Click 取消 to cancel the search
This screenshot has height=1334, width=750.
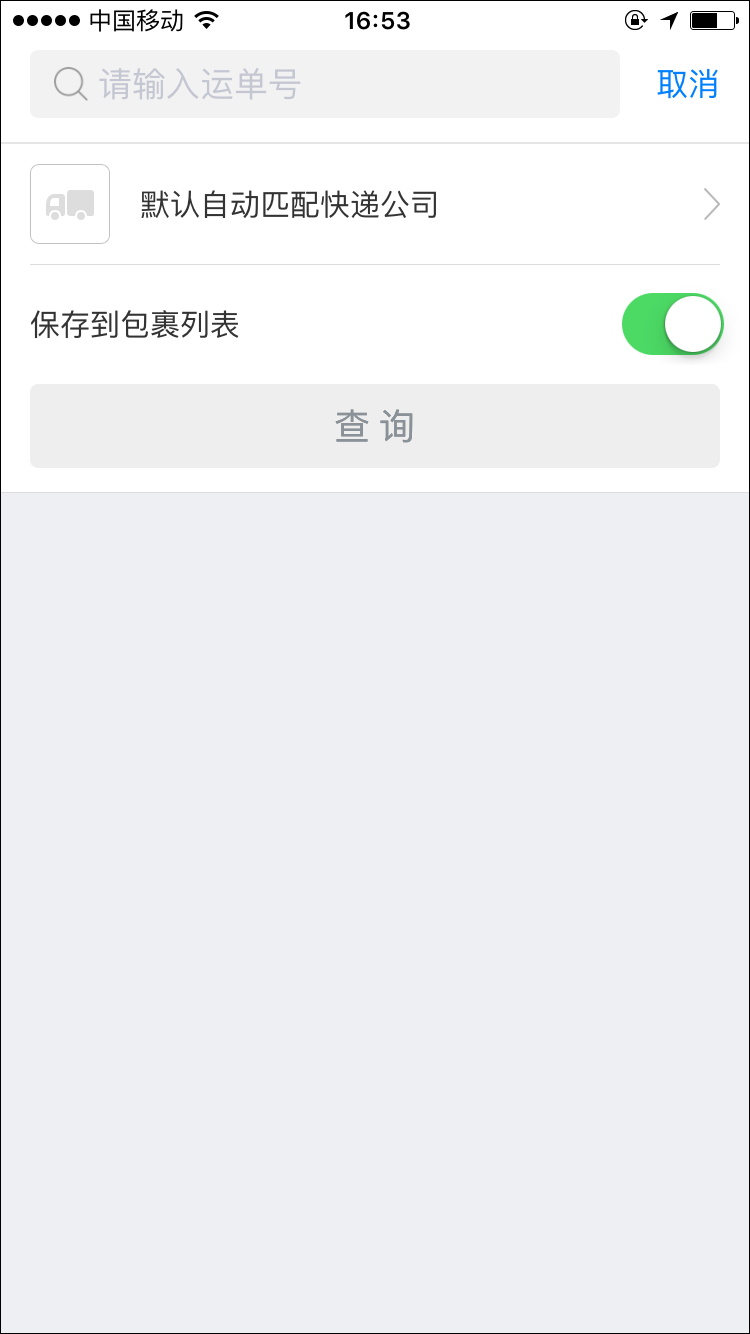687,84
